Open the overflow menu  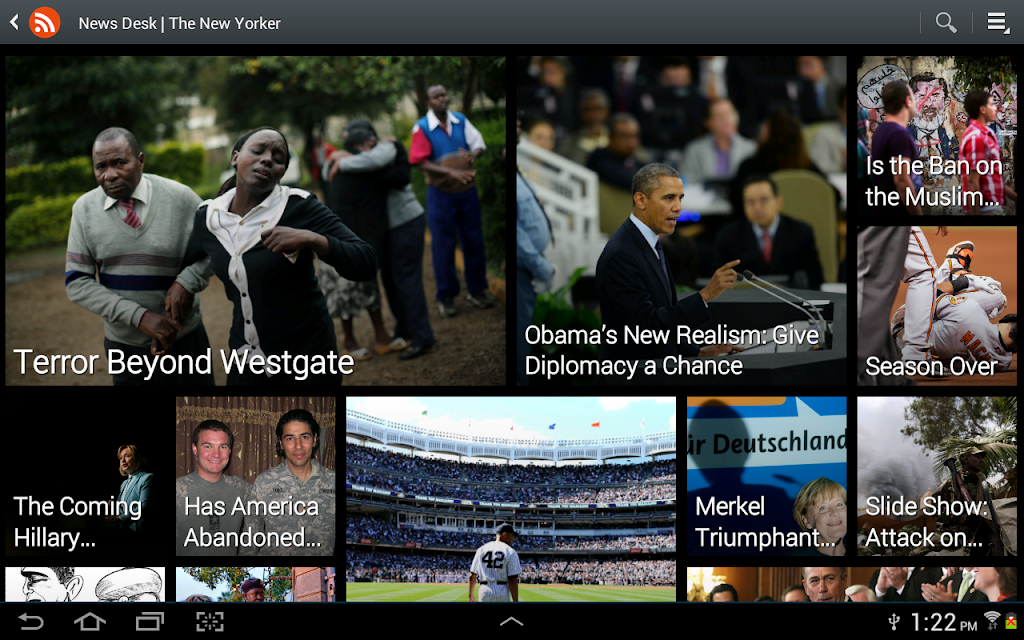(997, 23)
